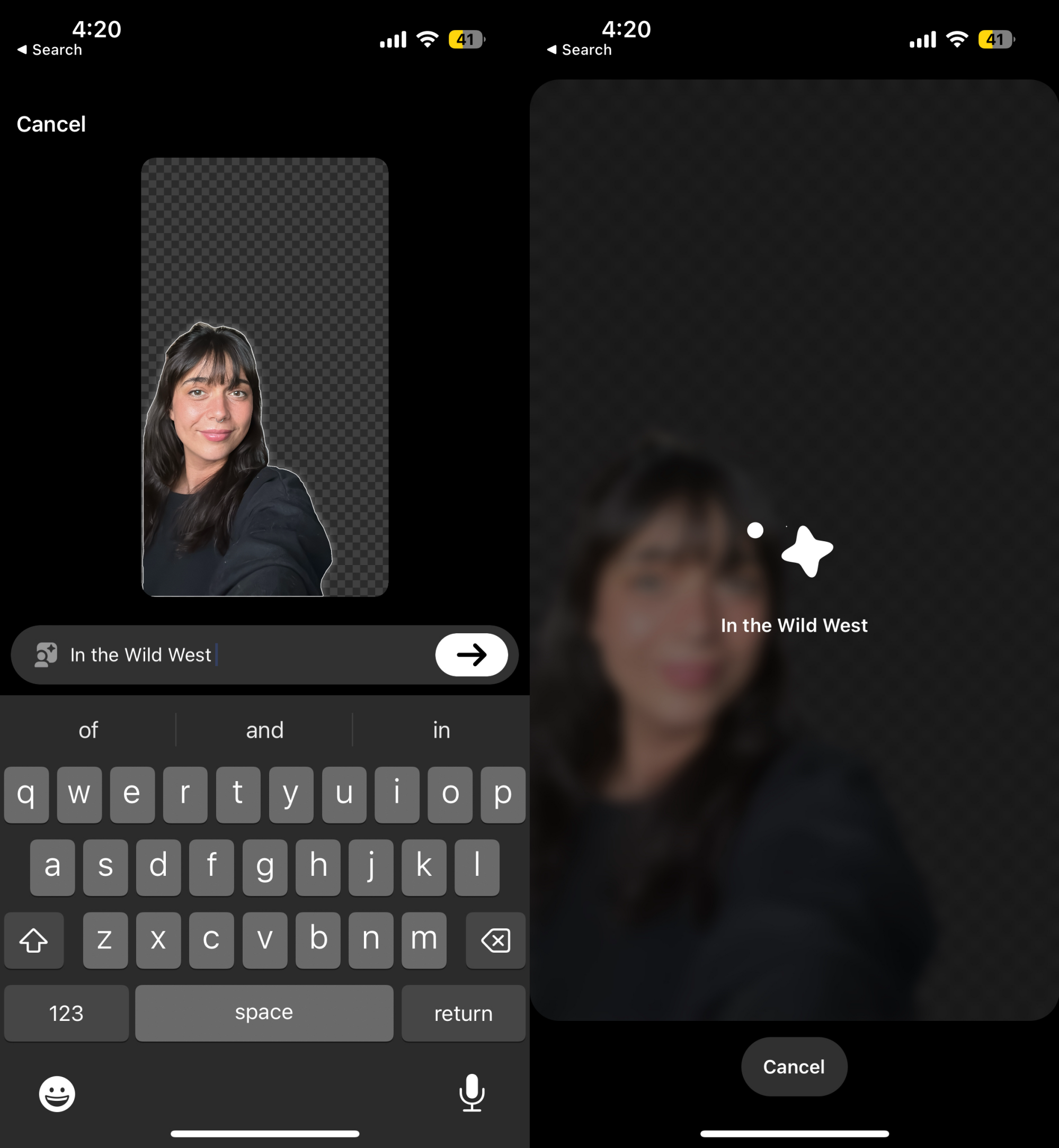Hit the backspace key
Viewport: 1059px width, 1148px height.
pos(495,940)
